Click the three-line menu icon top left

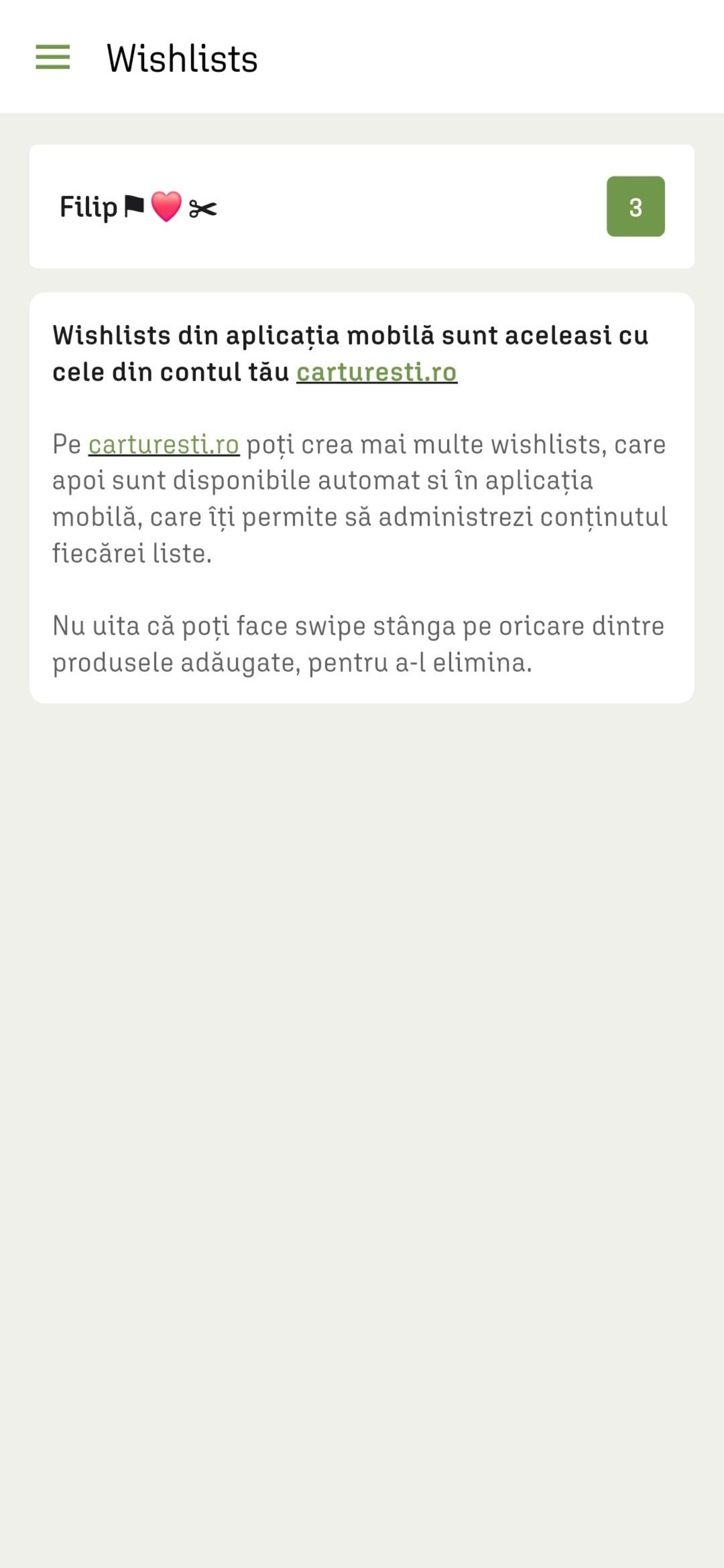pyautogui.click(x=54, y=58)
